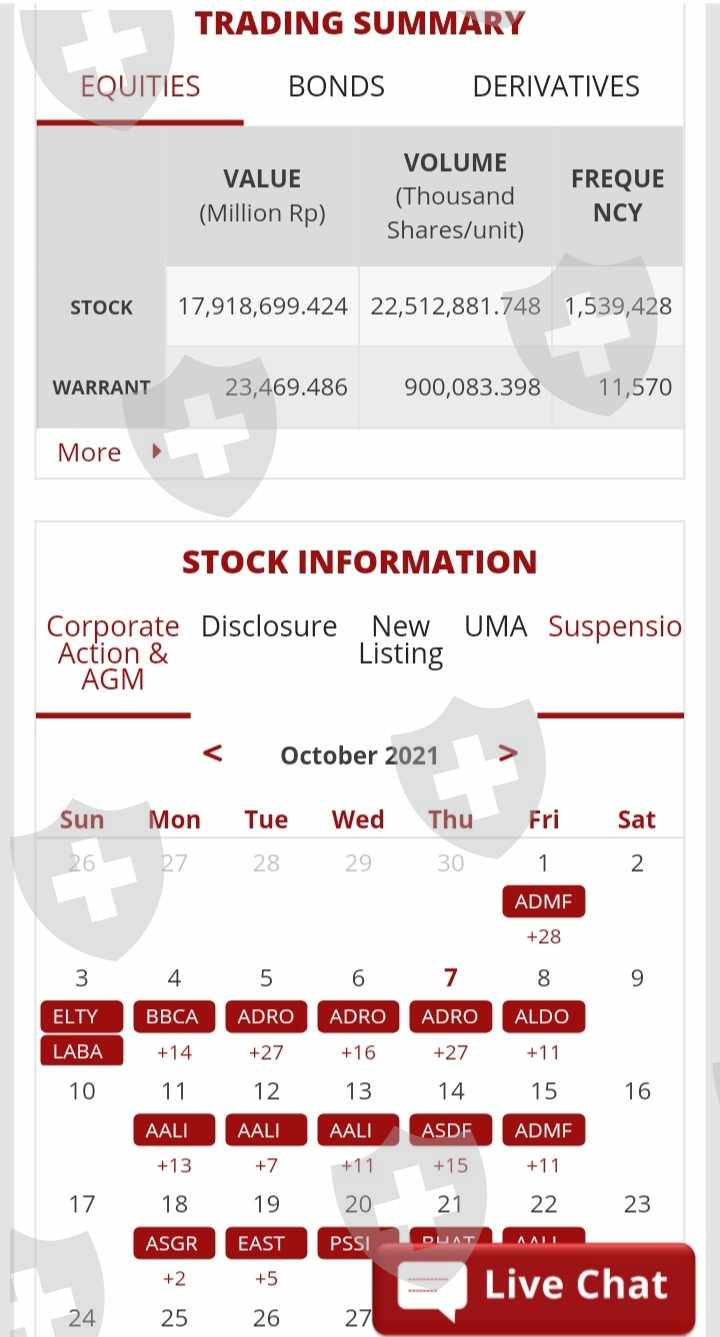Open ELTY event on October 3
This screenshot has width=720, height=1337.
click(x=81, y=1017)
